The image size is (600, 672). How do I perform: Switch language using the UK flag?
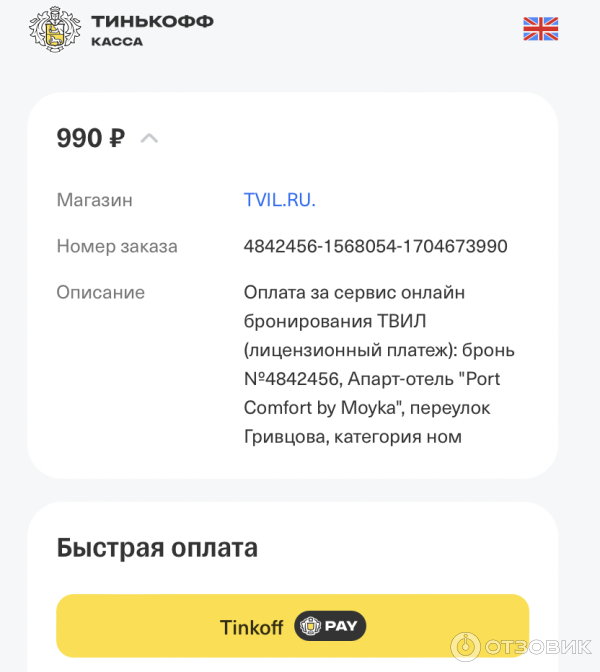540,29
